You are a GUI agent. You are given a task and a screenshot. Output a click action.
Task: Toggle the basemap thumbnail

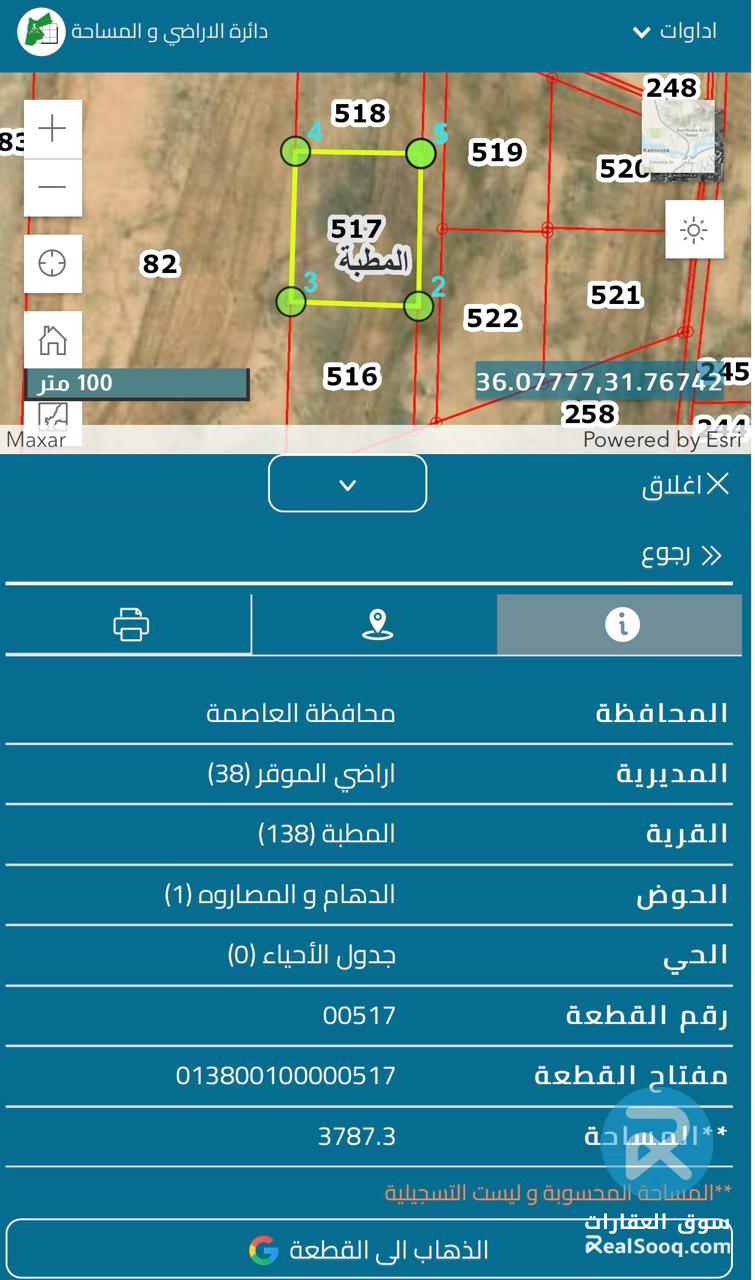(678, 140)
